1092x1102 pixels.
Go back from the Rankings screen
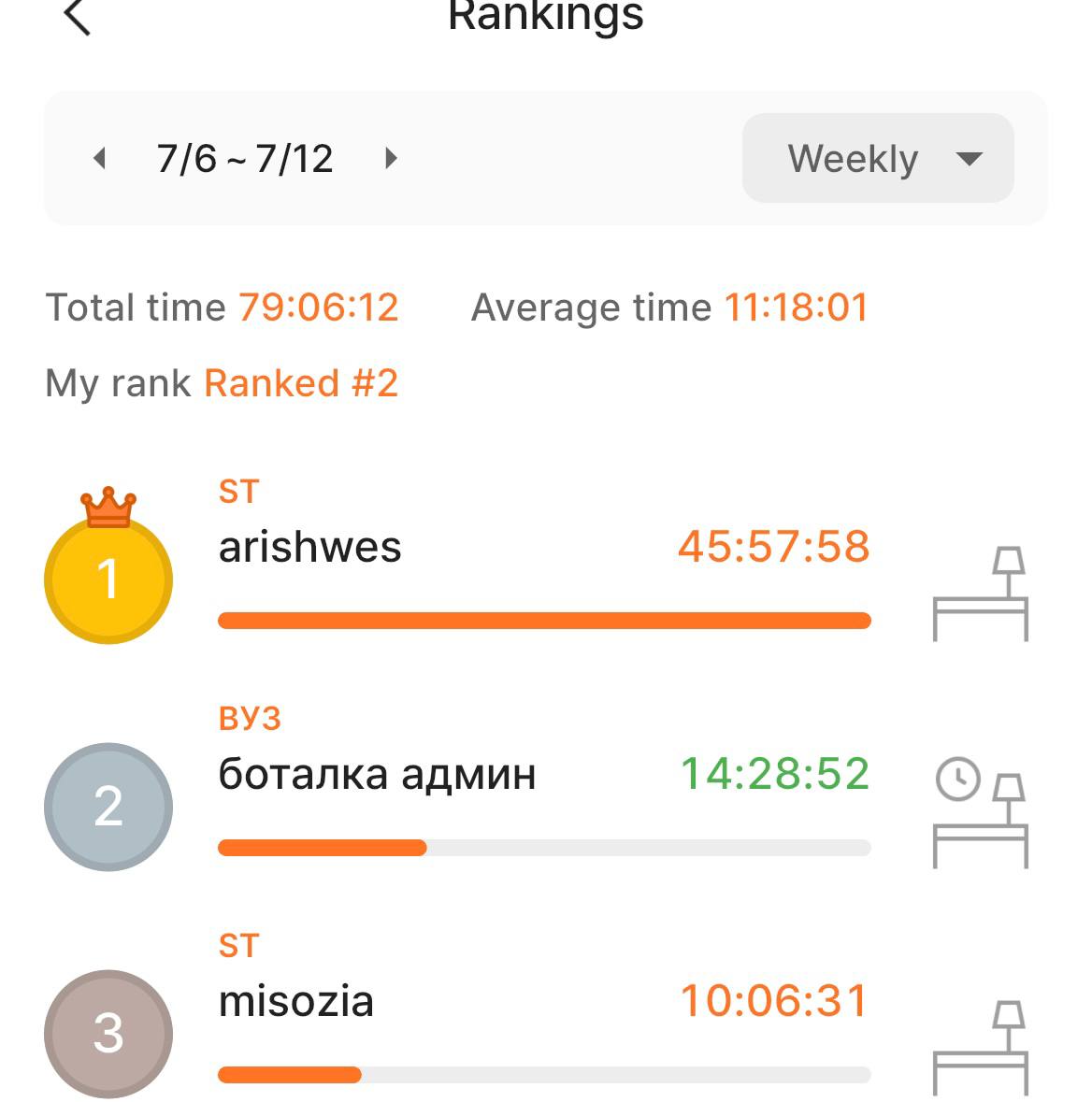coord(78,17)
